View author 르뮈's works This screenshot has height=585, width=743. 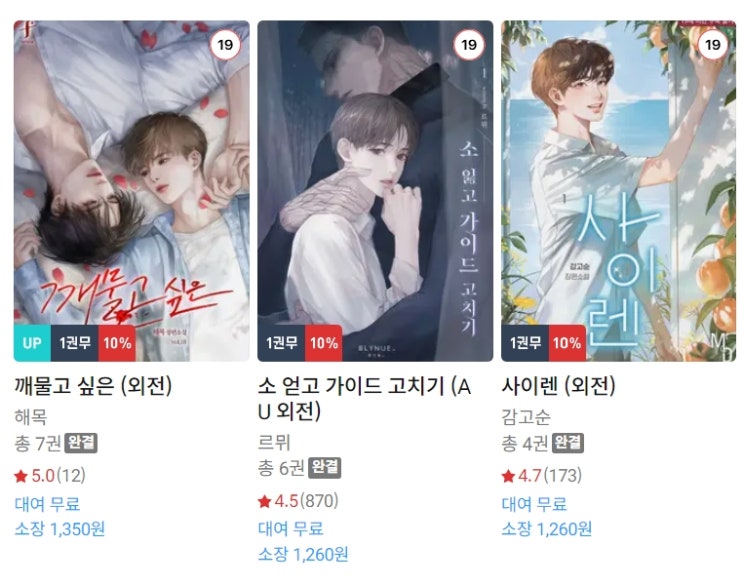coord(274,441)
